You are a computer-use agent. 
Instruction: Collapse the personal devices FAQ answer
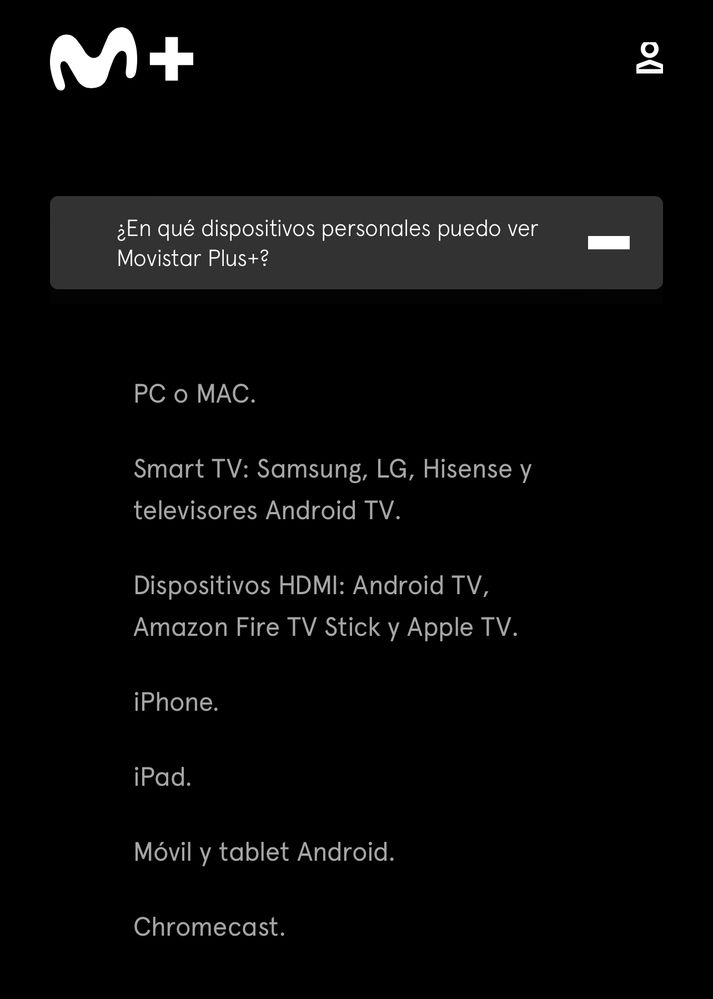[x=608, y=243]
